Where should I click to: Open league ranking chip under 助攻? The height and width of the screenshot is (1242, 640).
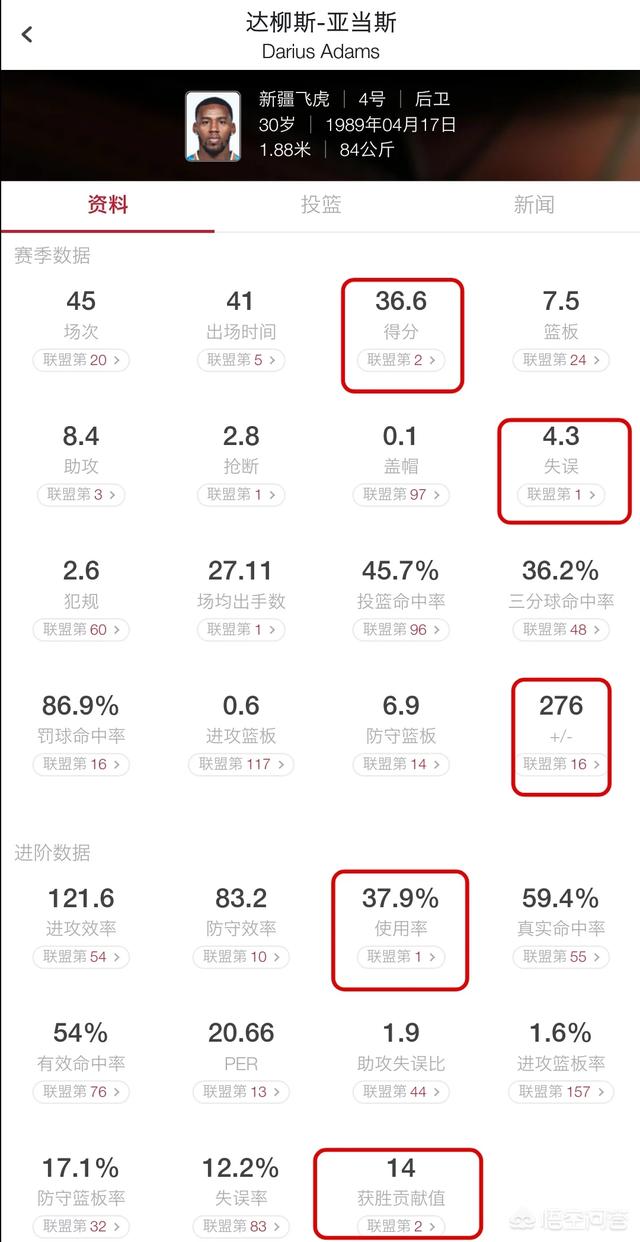click(81, 495)
